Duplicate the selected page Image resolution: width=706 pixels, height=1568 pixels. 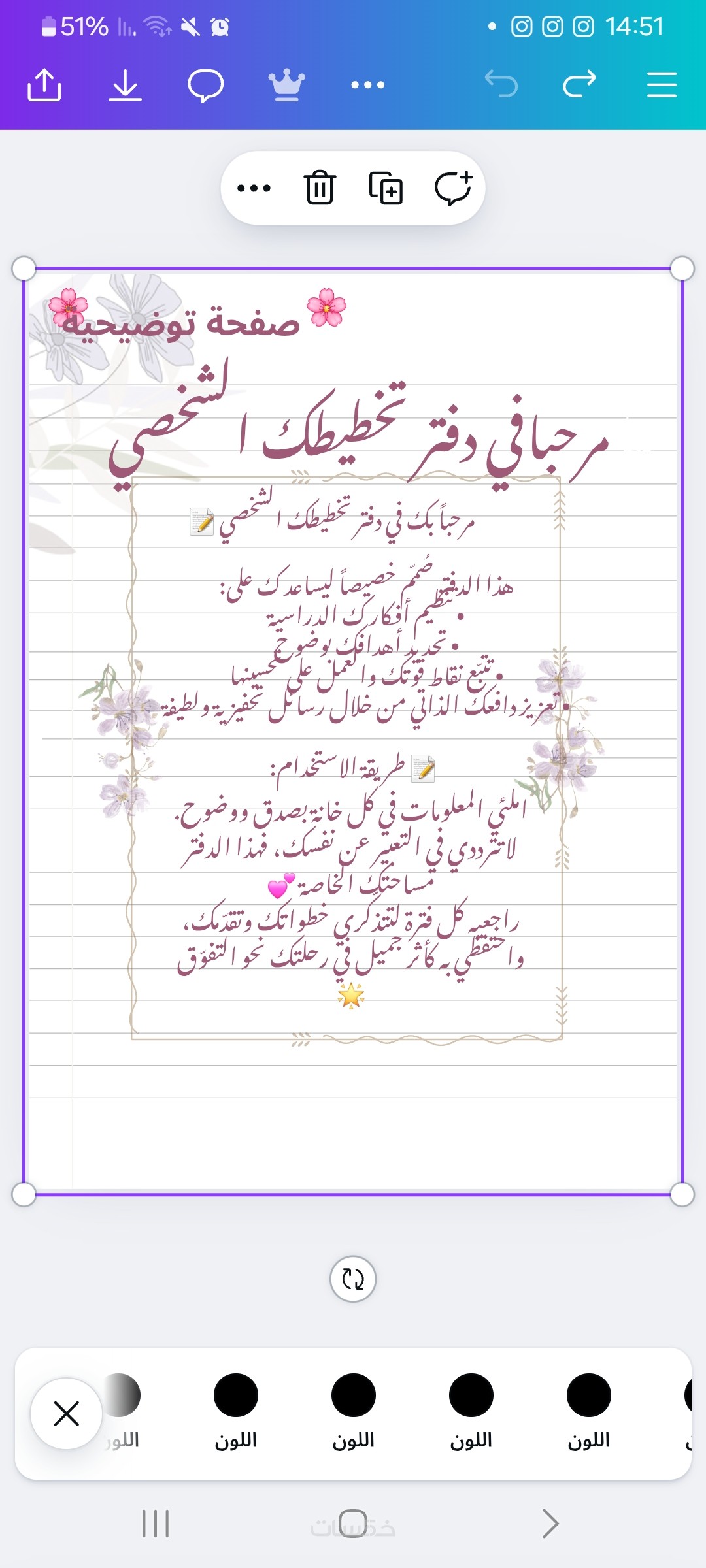[x=386, y=188]
